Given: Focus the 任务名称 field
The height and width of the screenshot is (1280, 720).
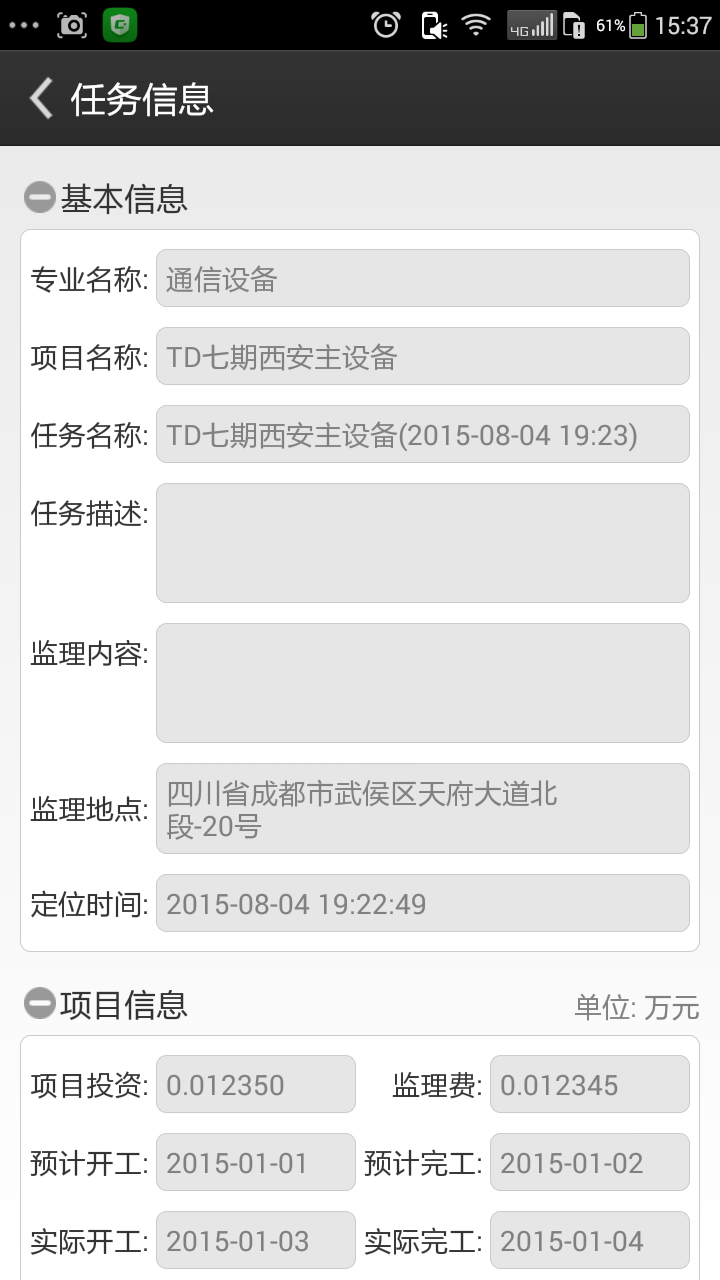Looking at the screenshot, I should coord(422,434).
